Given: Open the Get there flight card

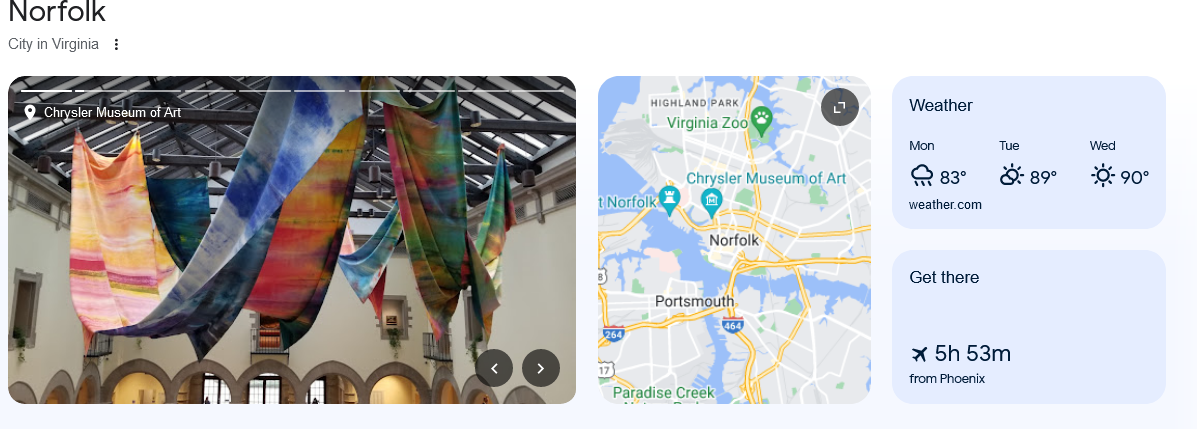Looking at the screenshot, I should pyautogui.click(x=1028, y=327).
